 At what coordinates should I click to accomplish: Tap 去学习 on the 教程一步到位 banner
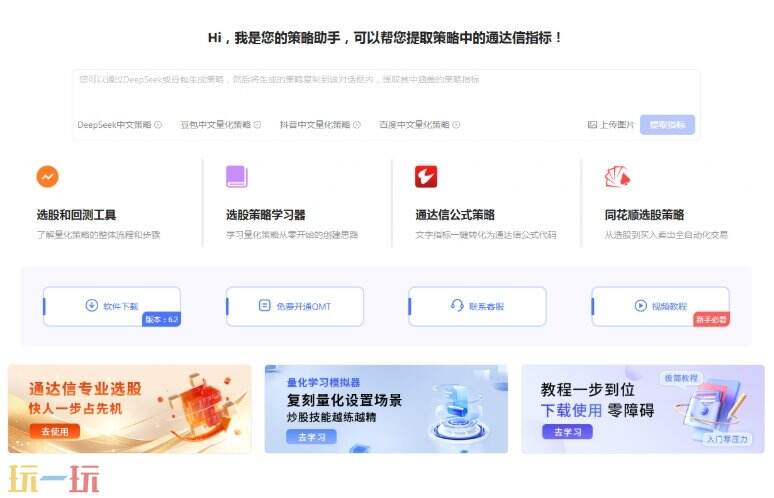point(566,432)
